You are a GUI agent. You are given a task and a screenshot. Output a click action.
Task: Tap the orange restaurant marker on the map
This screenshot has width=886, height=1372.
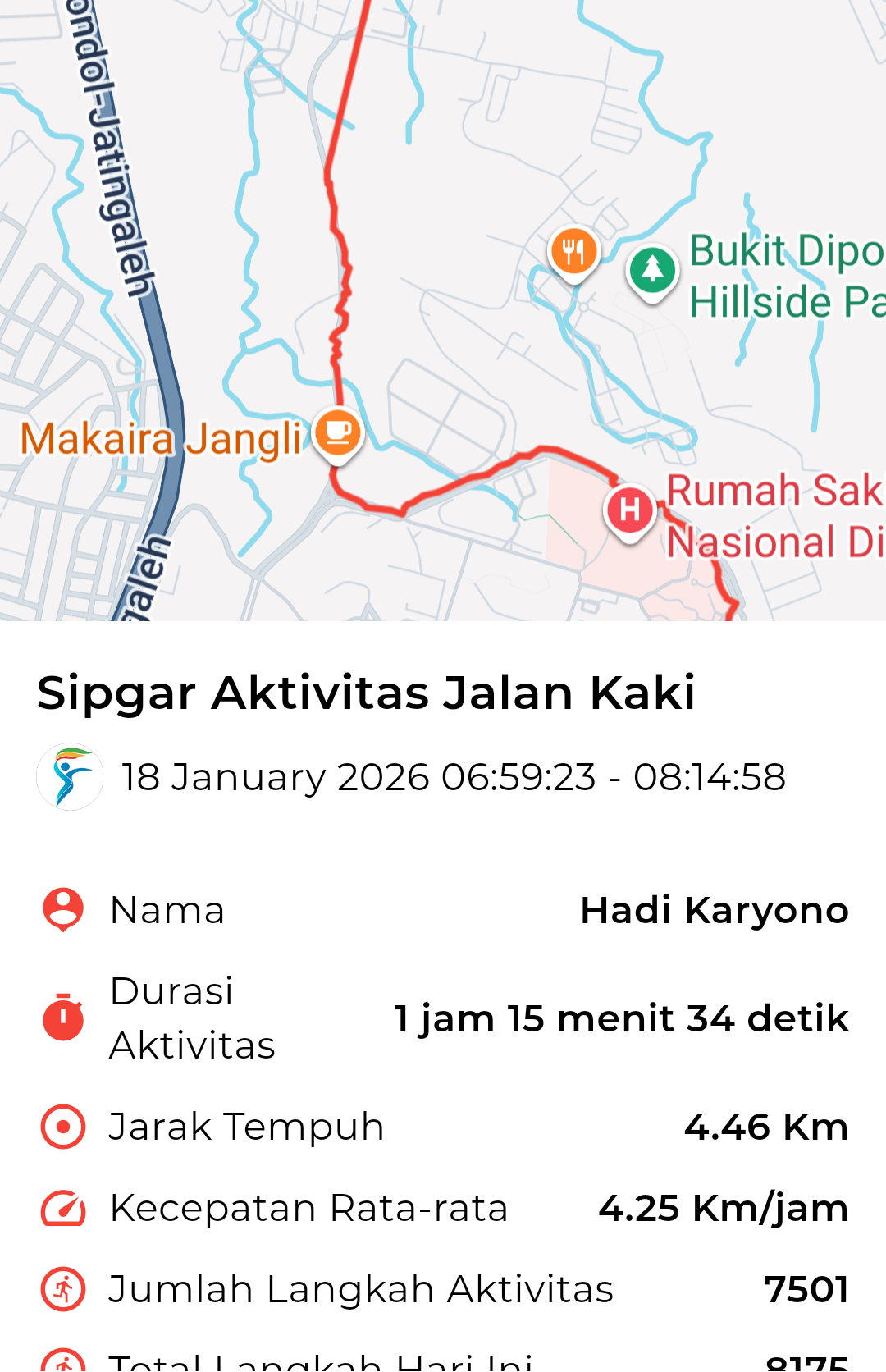point(573,251)
